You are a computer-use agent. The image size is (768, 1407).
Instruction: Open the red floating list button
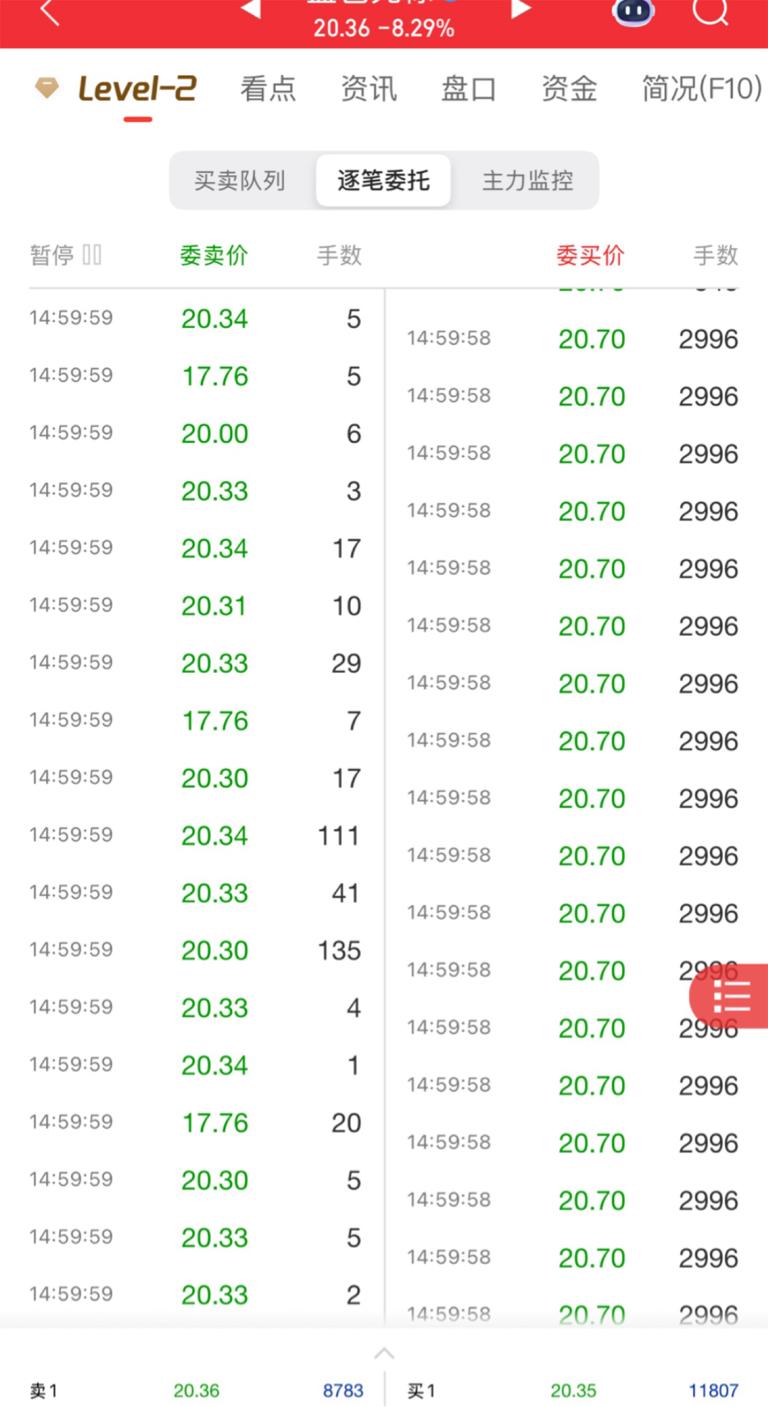click(x=732, y=997)
